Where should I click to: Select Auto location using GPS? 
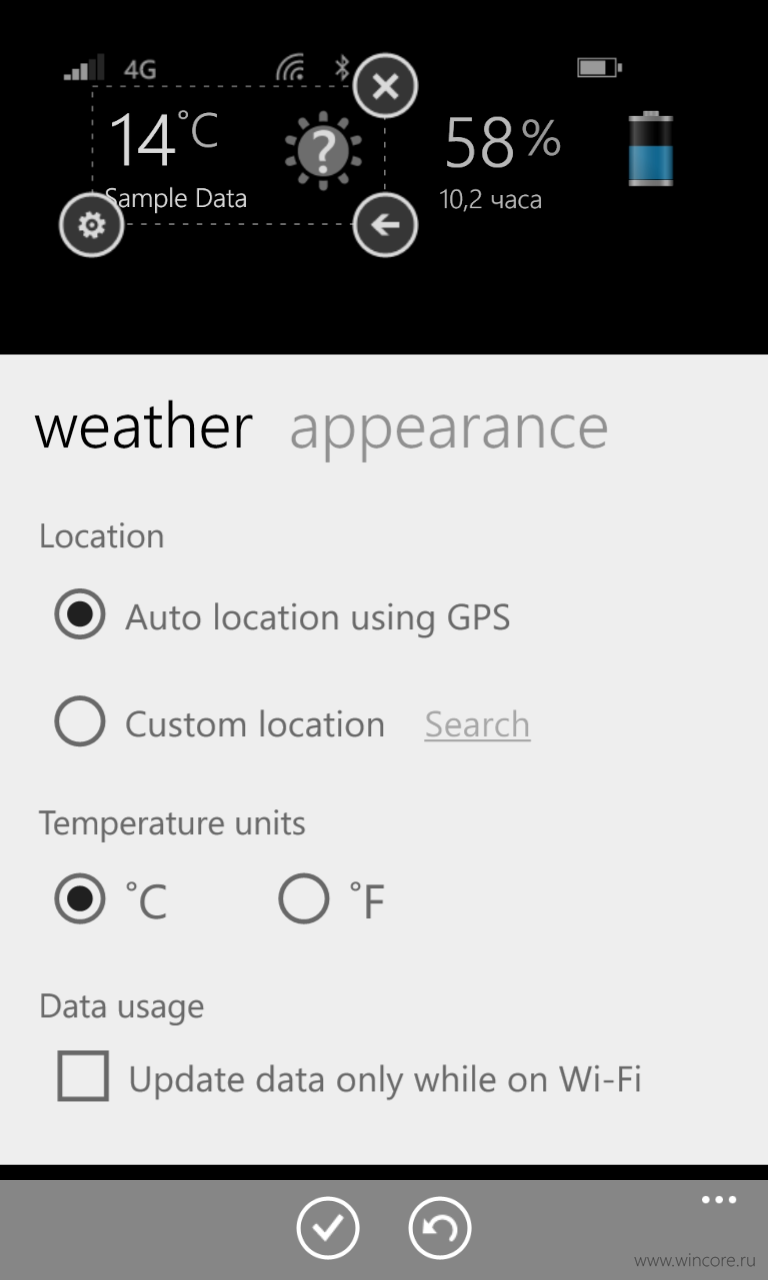[x=283, y=616]
